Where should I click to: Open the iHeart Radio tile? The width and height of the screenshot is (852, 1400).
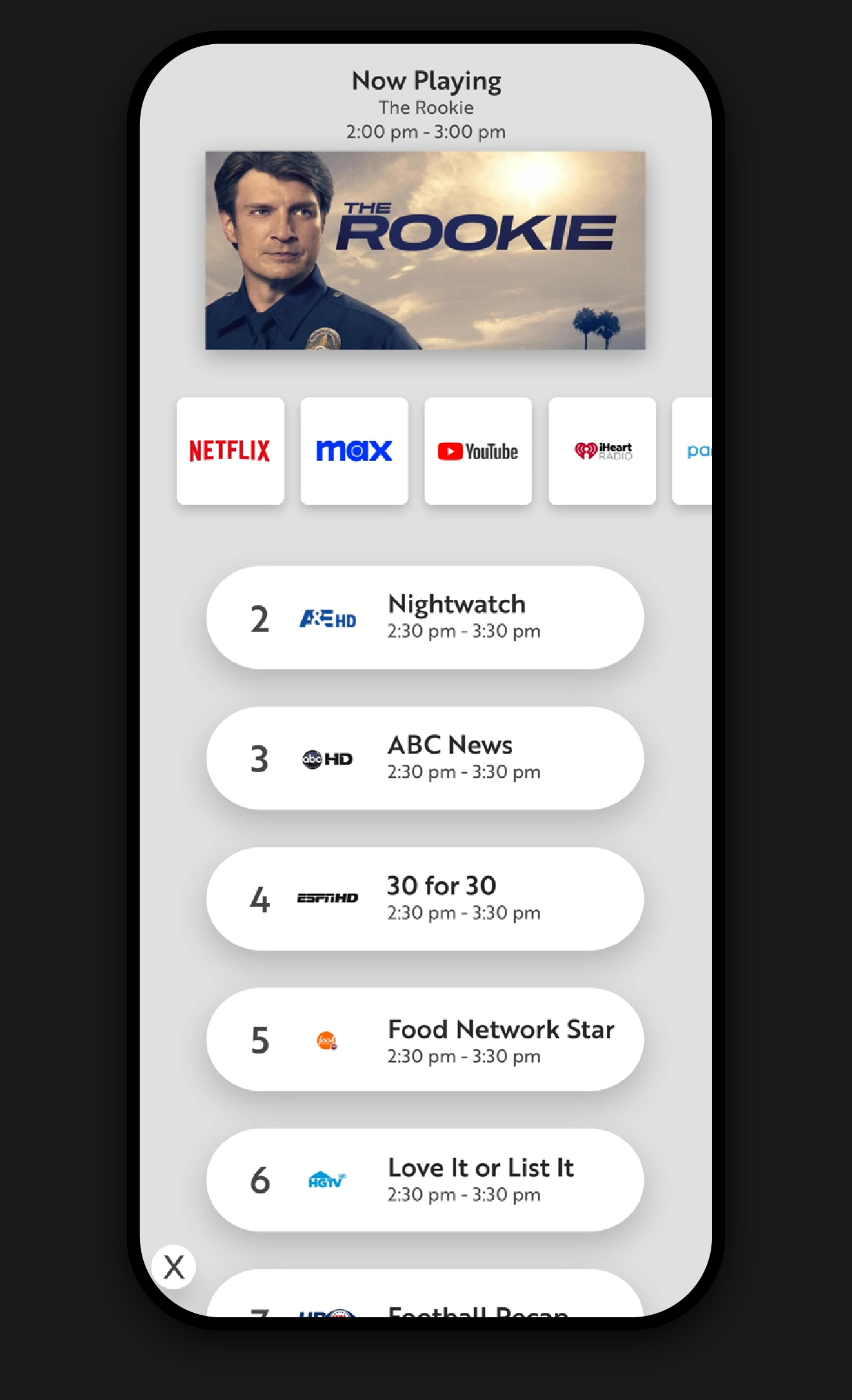tap(602, 451)
